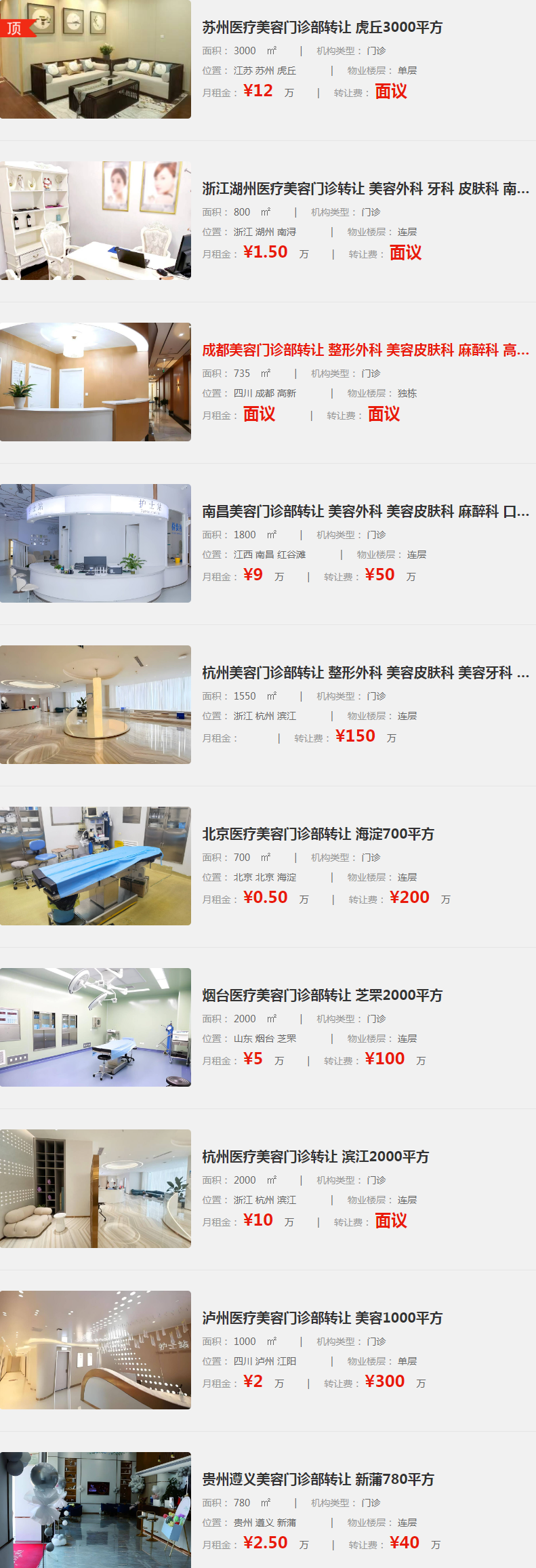
Task: Select the 南昌美容门诊部转让 listing
Action: point(365,511)
